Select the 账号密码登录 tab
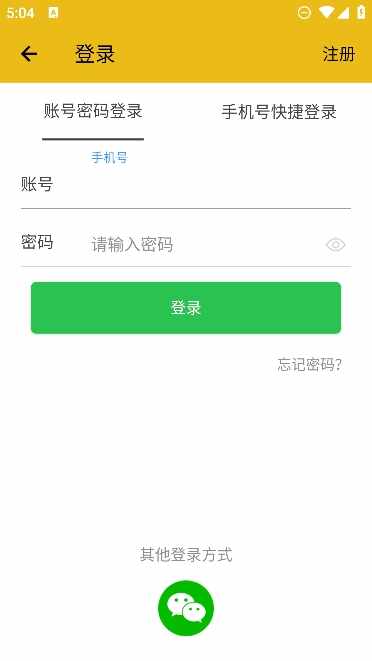 click(x=93, y=111)
